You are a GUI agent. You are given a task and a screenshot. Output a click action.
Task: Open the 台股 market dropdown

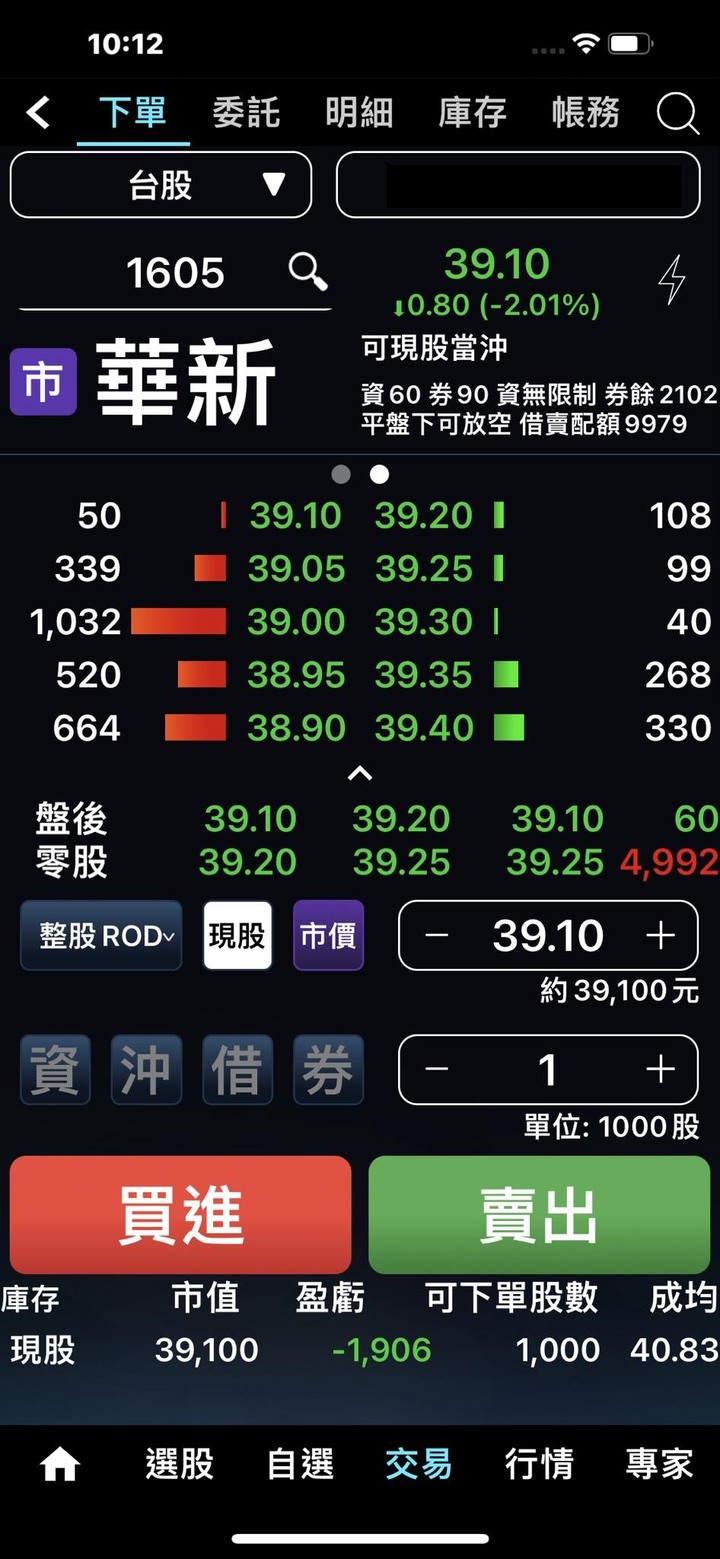(x=160, y=185)
